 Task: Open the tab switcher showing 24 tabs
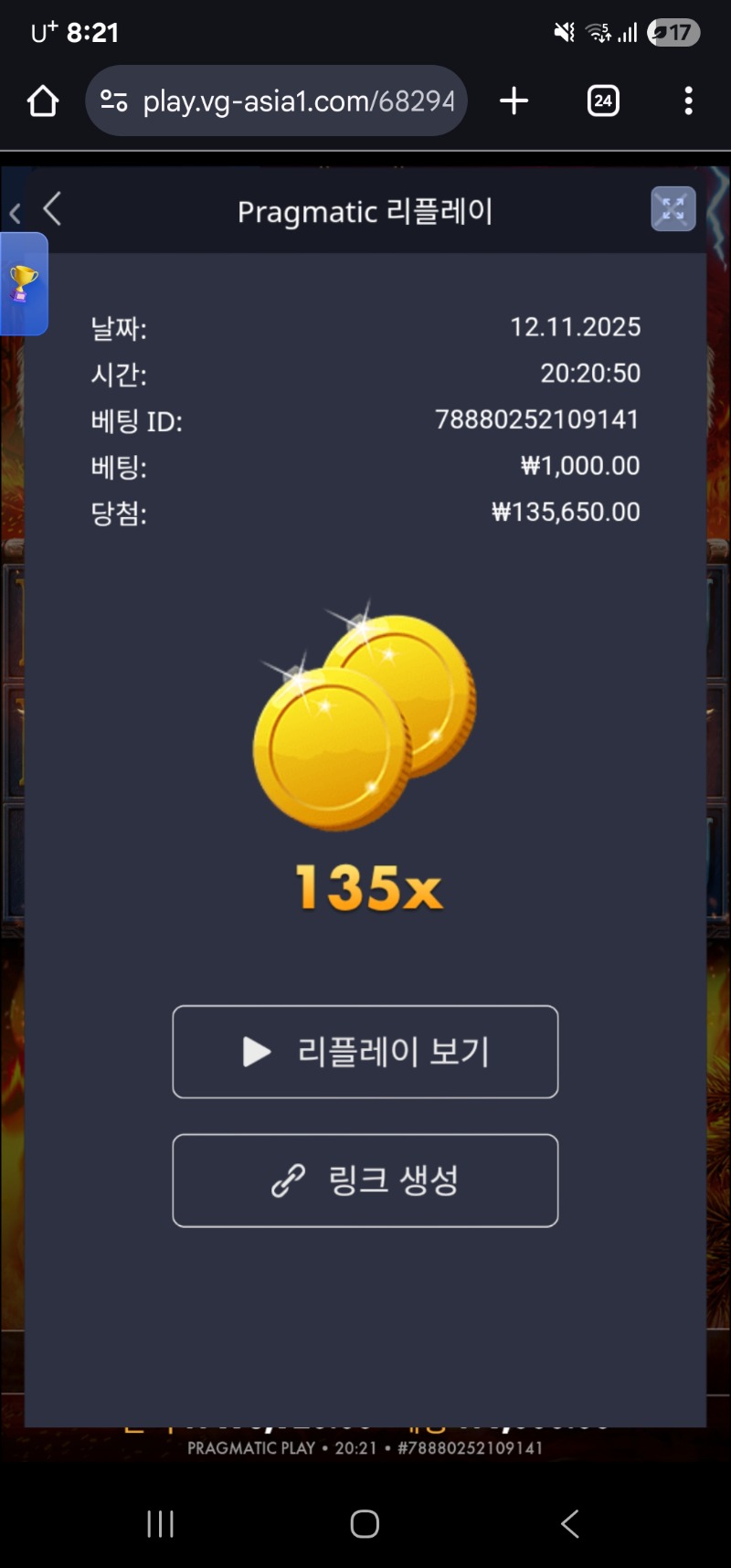(602, 101)
